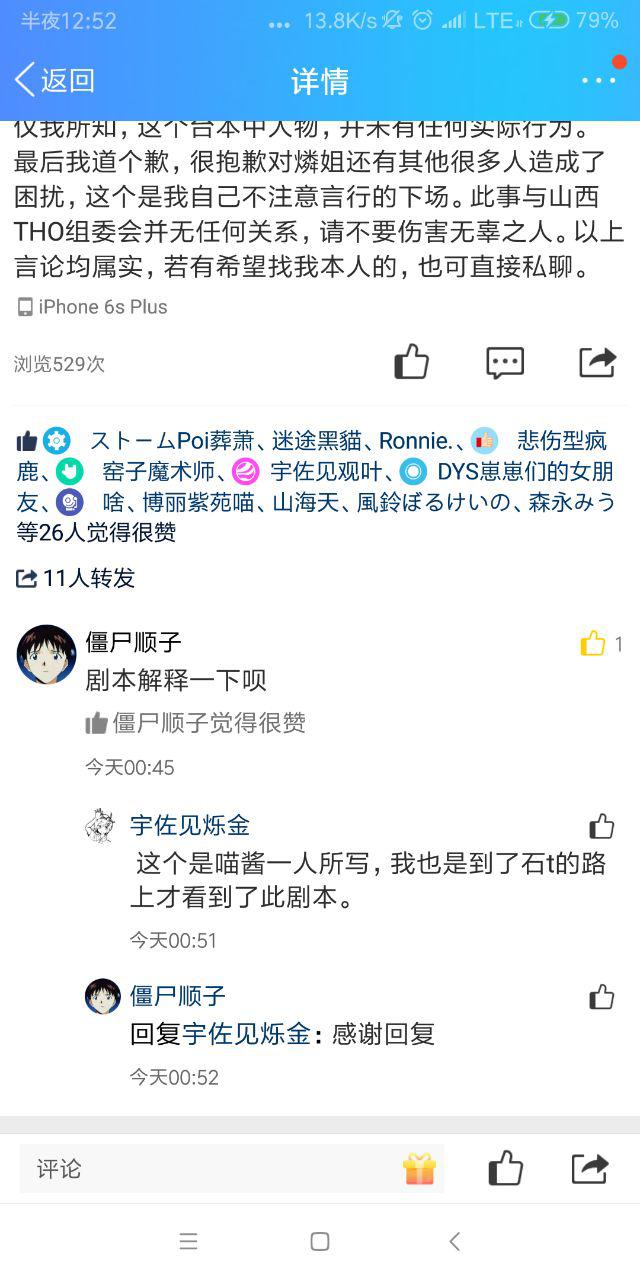Screen dimensions: 640x1280
Task: Open the three-dot overflow menu
Action: (x=598, y=80)
